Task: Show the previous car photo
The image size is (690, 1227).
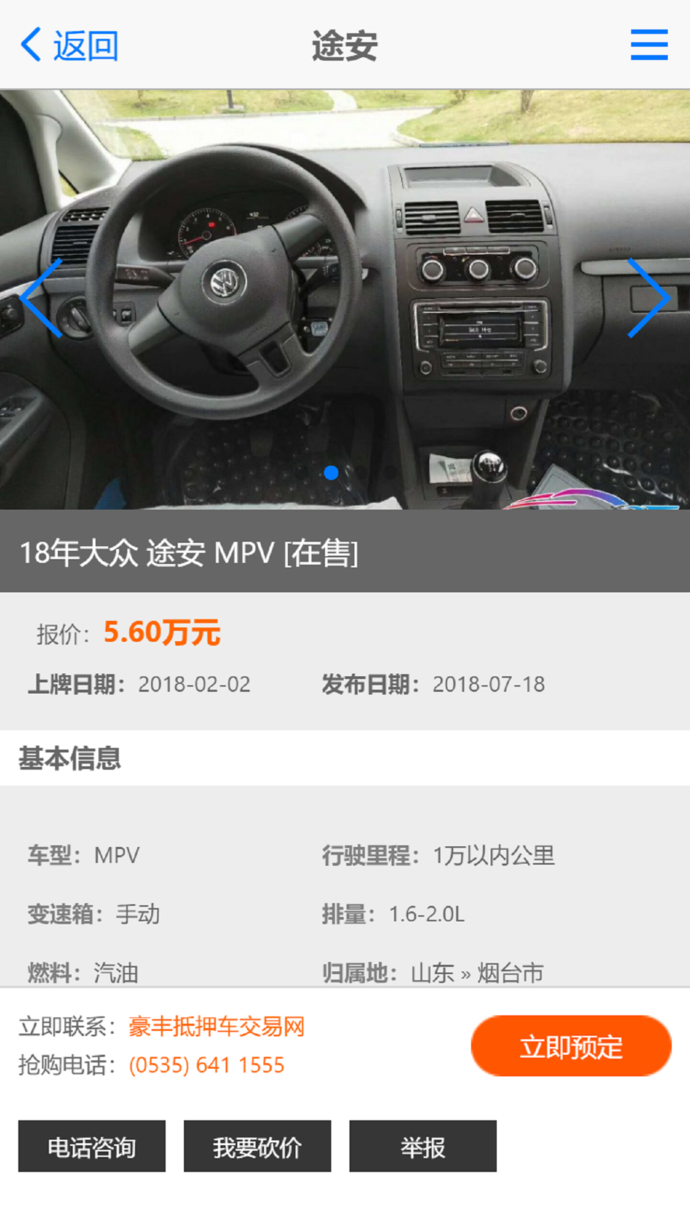Action: pyautogui.click(x=40, y=298)
